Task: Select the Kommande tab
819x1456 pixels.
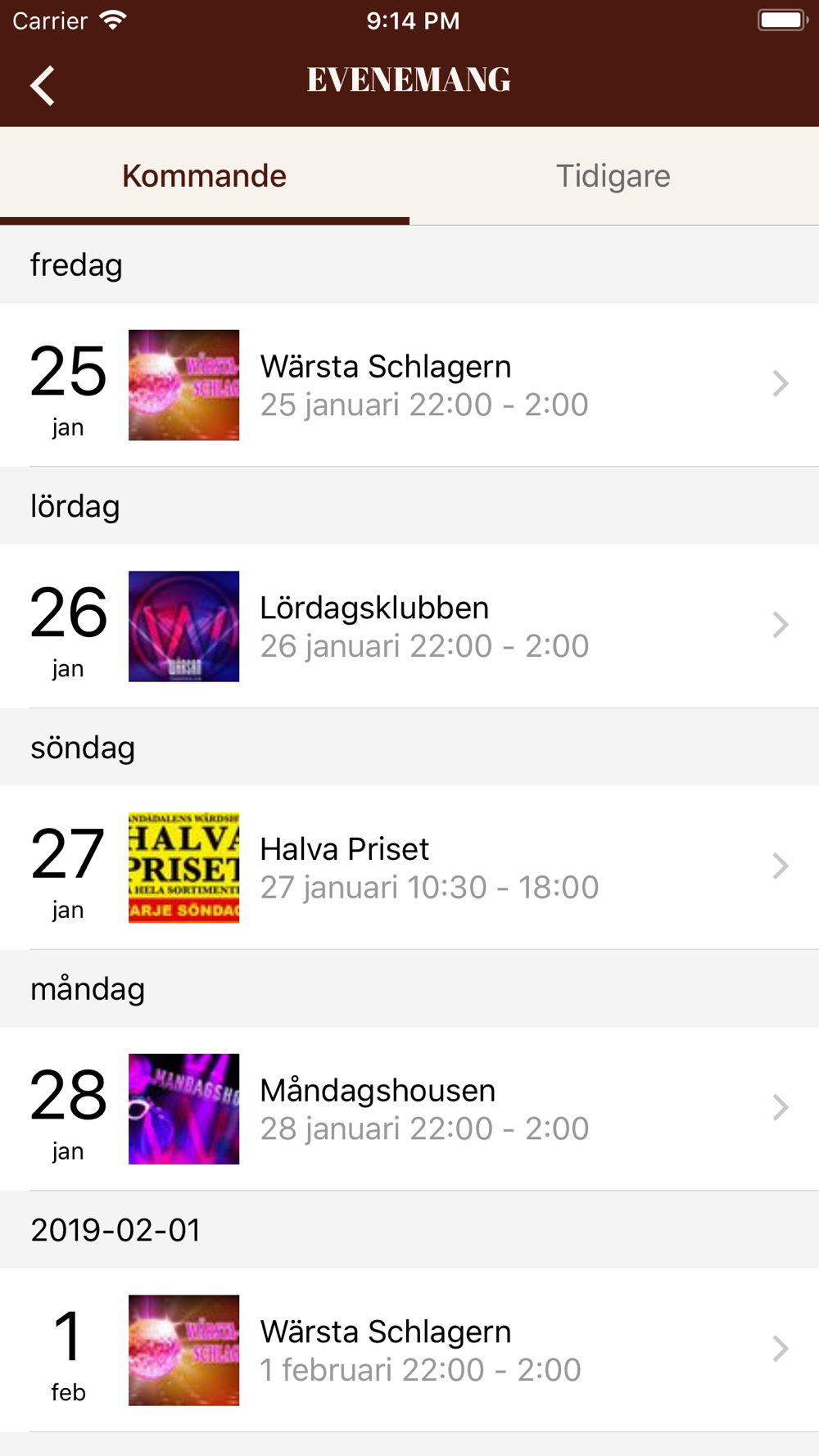Action: point(205,176)
